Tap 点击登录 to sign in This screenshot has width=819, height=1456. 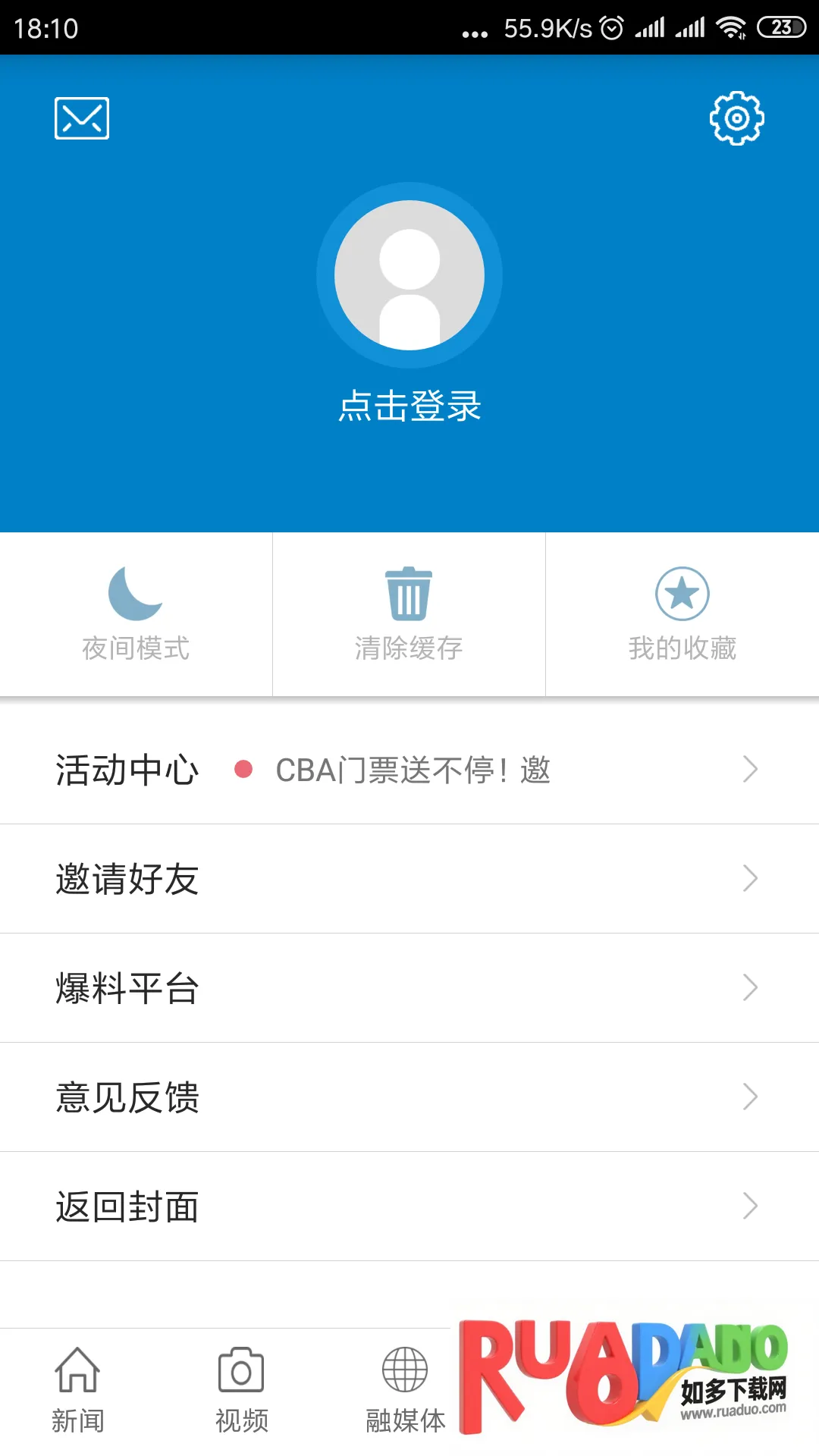coord(409,406)
